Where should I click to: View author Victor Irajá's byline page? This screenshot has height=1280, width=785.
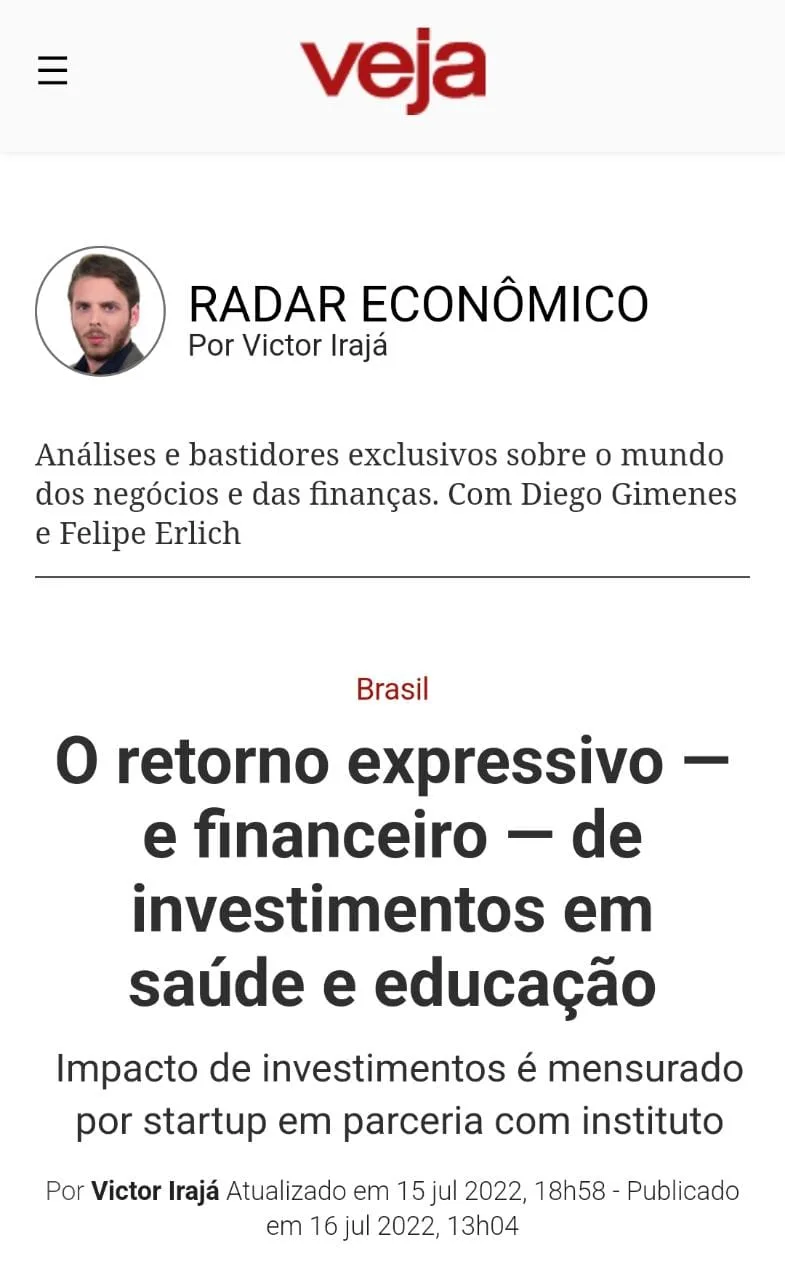[155, 1191]
